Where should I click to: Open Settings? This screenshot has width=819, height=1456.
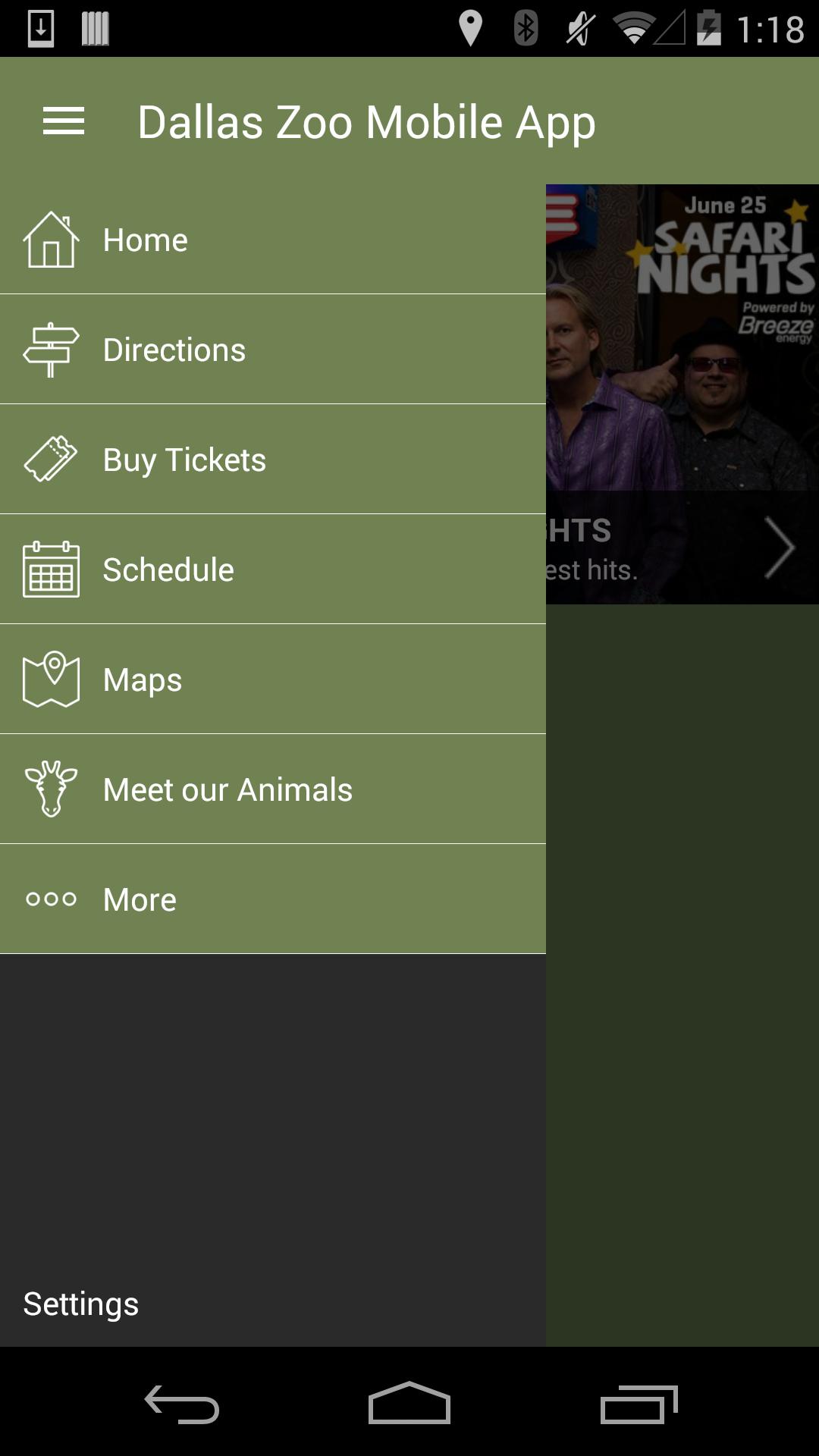(81, 1304)
